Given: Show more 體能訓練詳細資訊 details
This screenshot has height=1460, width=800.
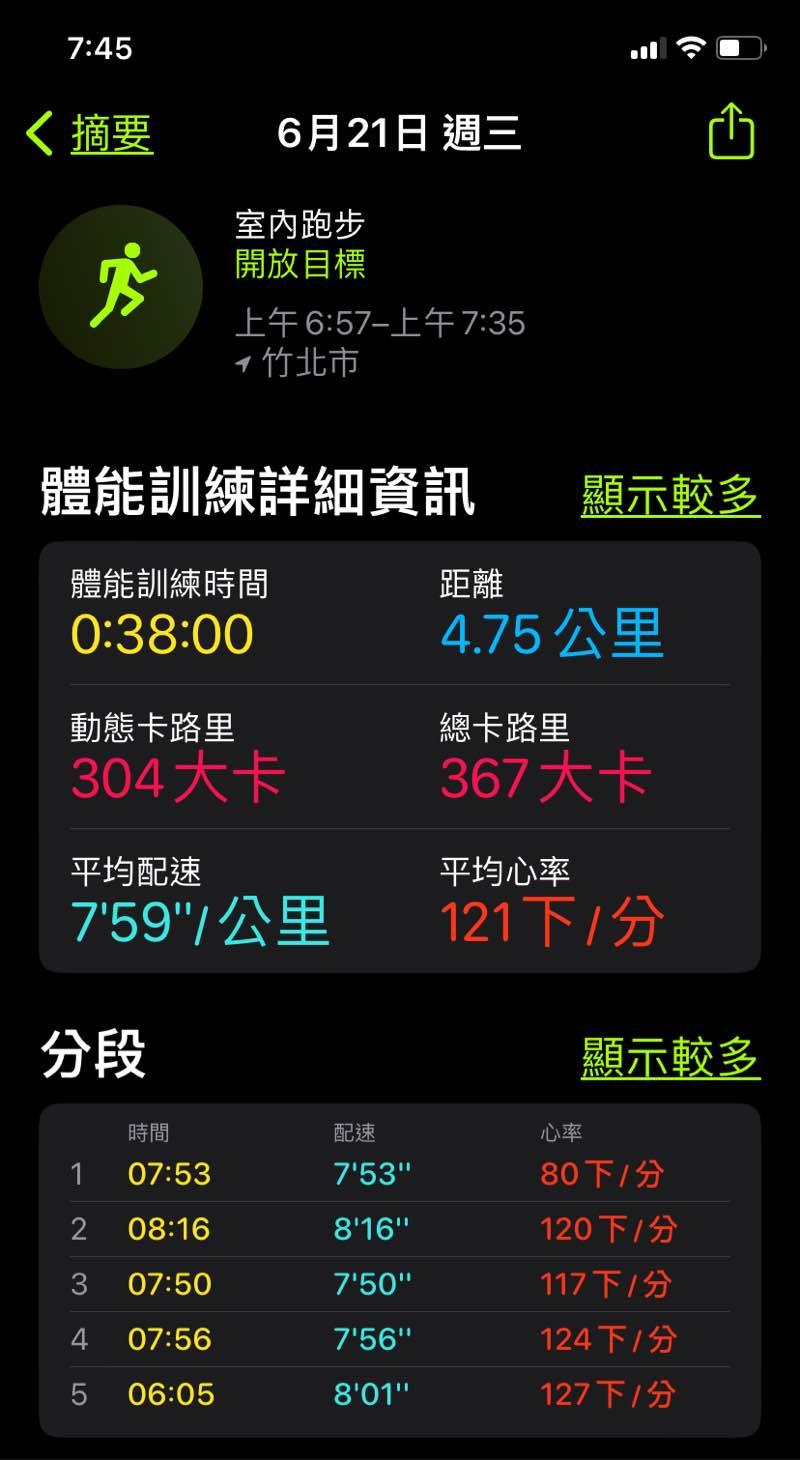Looking at the screenshot, I should (x=670, y=495).
